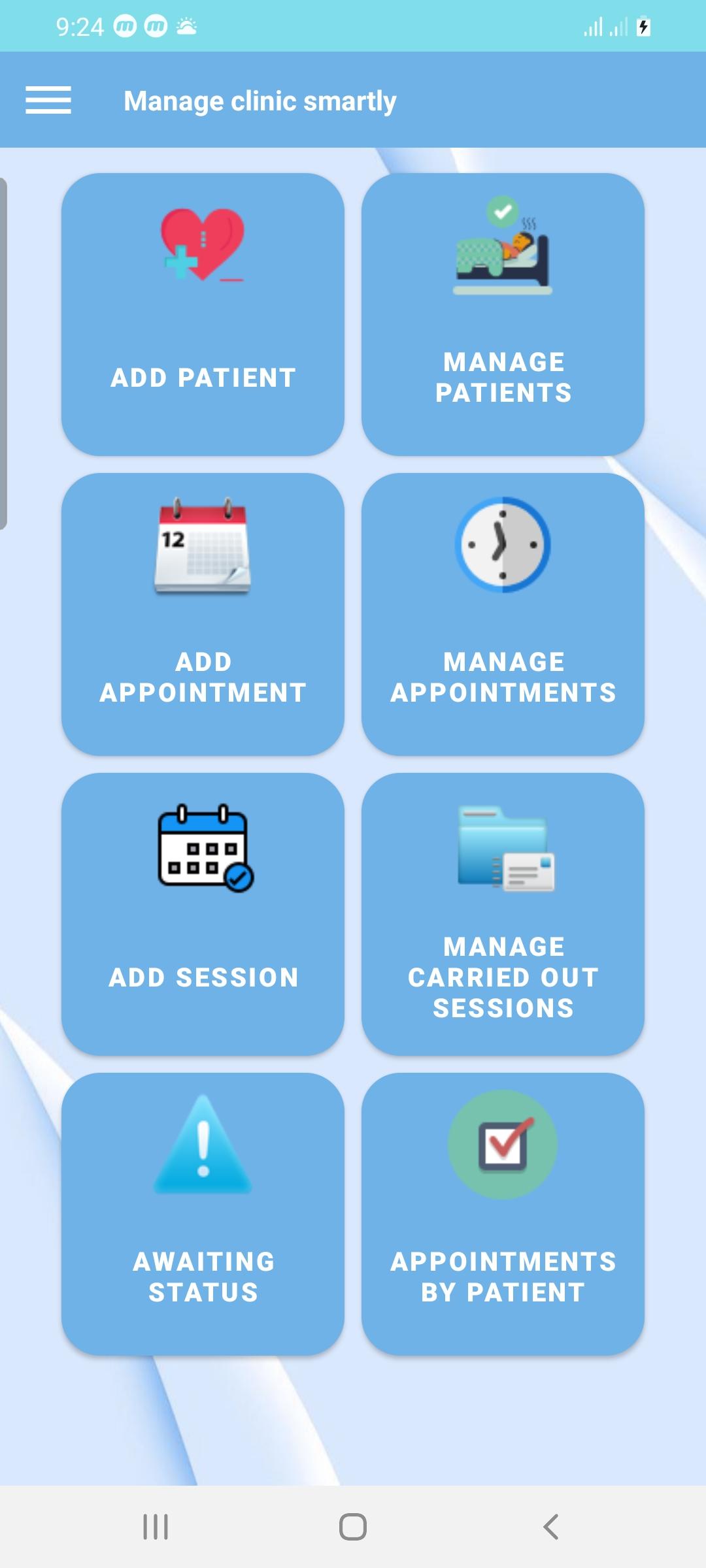This screenshot has width=706, height=1568.
Task: Open the hamburger drawer menu
Action: pyautogui.click(x=48, y=101)
